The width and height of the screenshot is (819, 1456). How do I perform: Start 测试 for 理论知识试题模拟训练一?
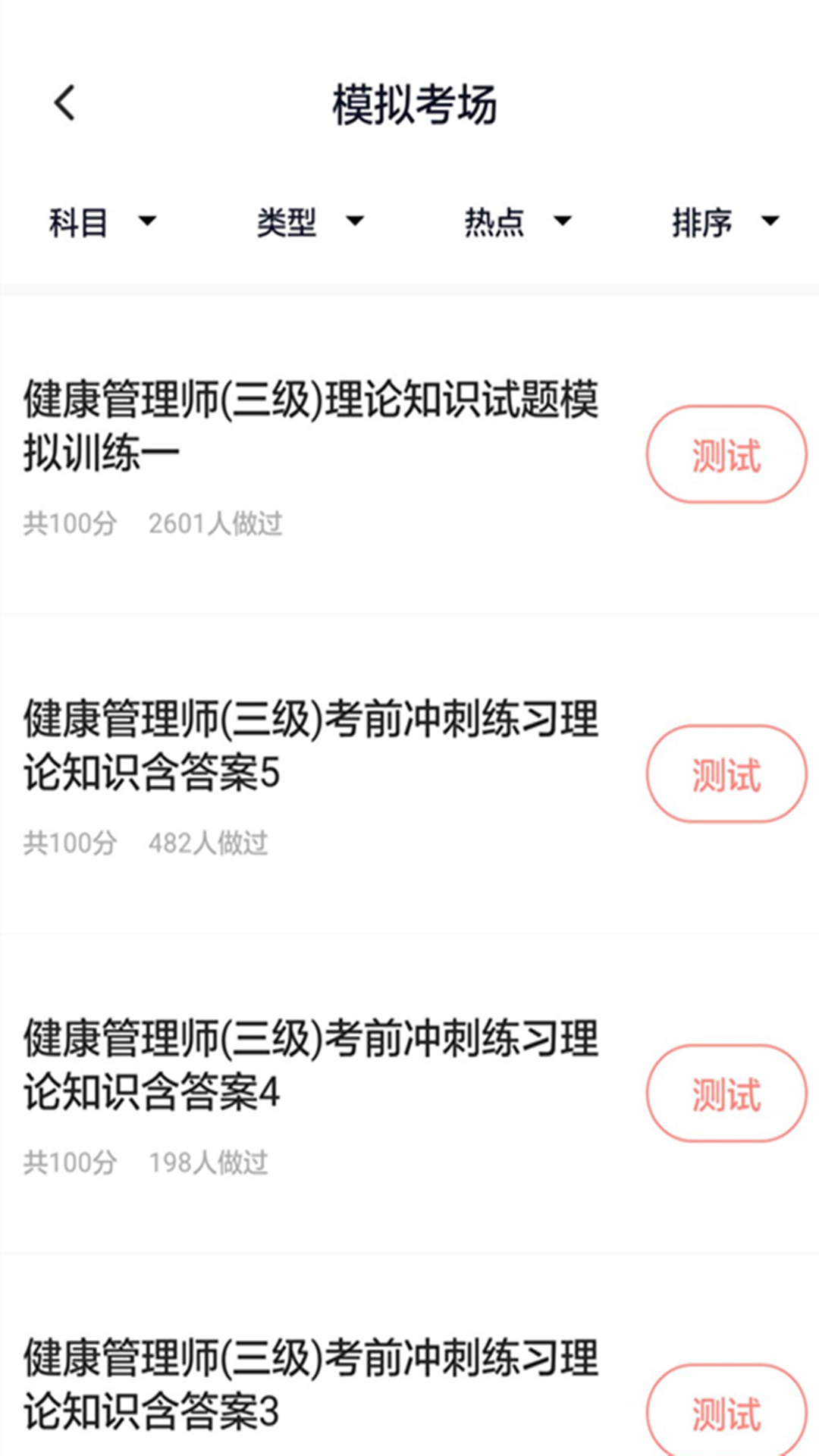point(726,453)
